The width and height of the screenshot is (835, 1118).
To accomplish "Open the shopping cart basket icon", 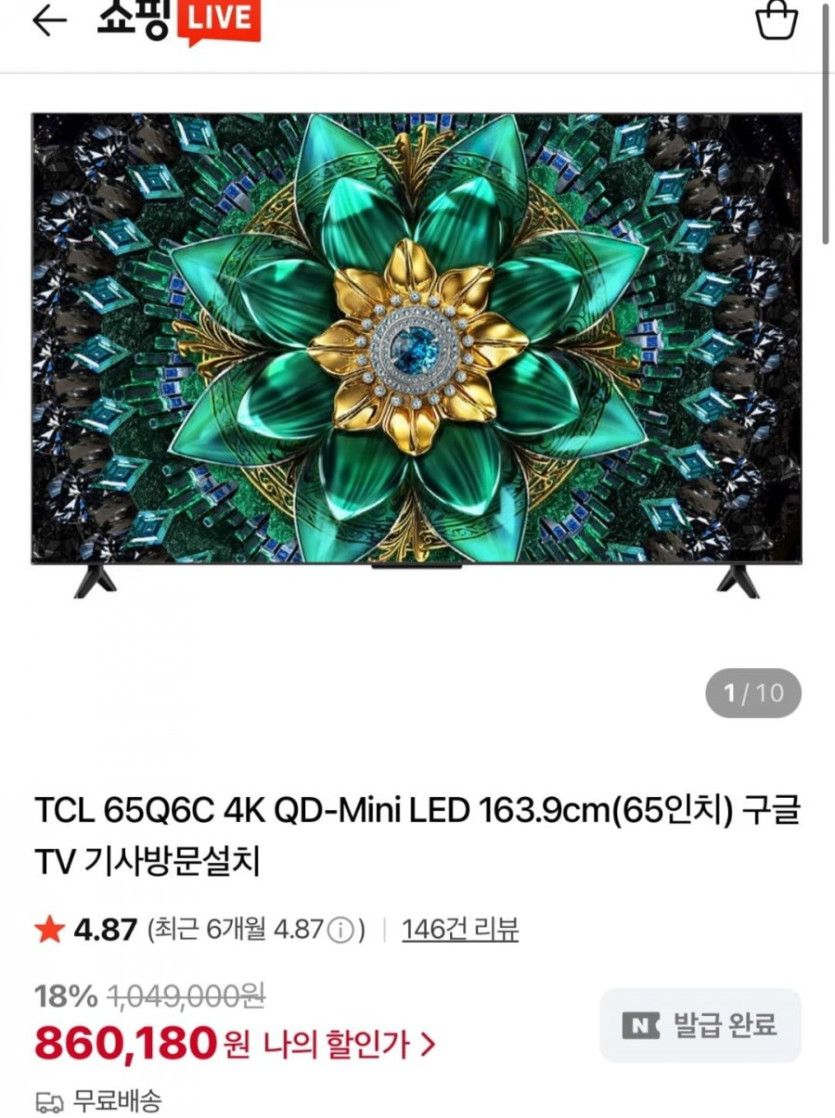I will click(x=776, y=21).
